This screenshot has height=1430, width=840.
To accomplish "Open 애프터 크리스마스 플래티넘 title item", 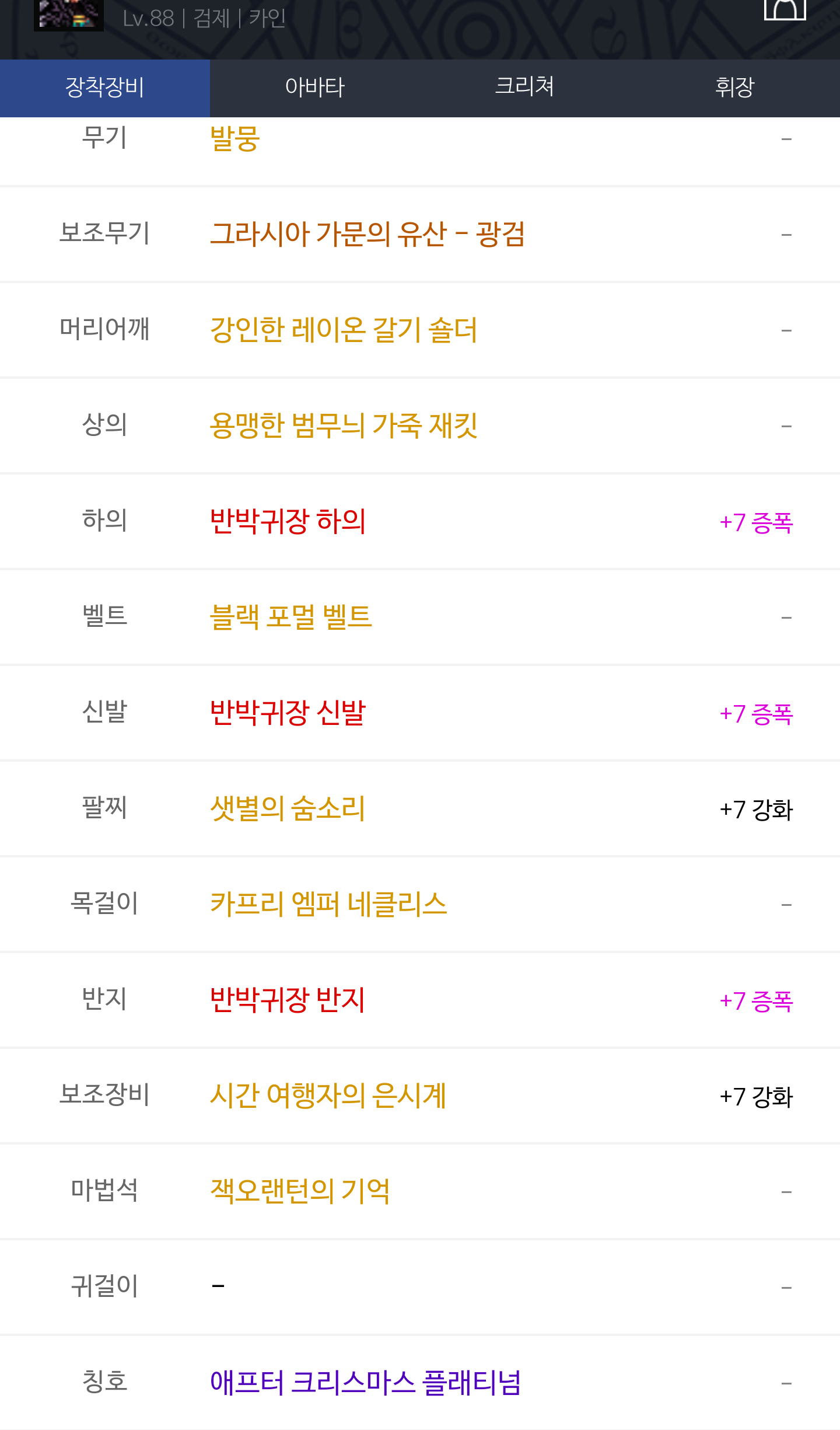I will pyautogui.click(x=366, y=1383).
